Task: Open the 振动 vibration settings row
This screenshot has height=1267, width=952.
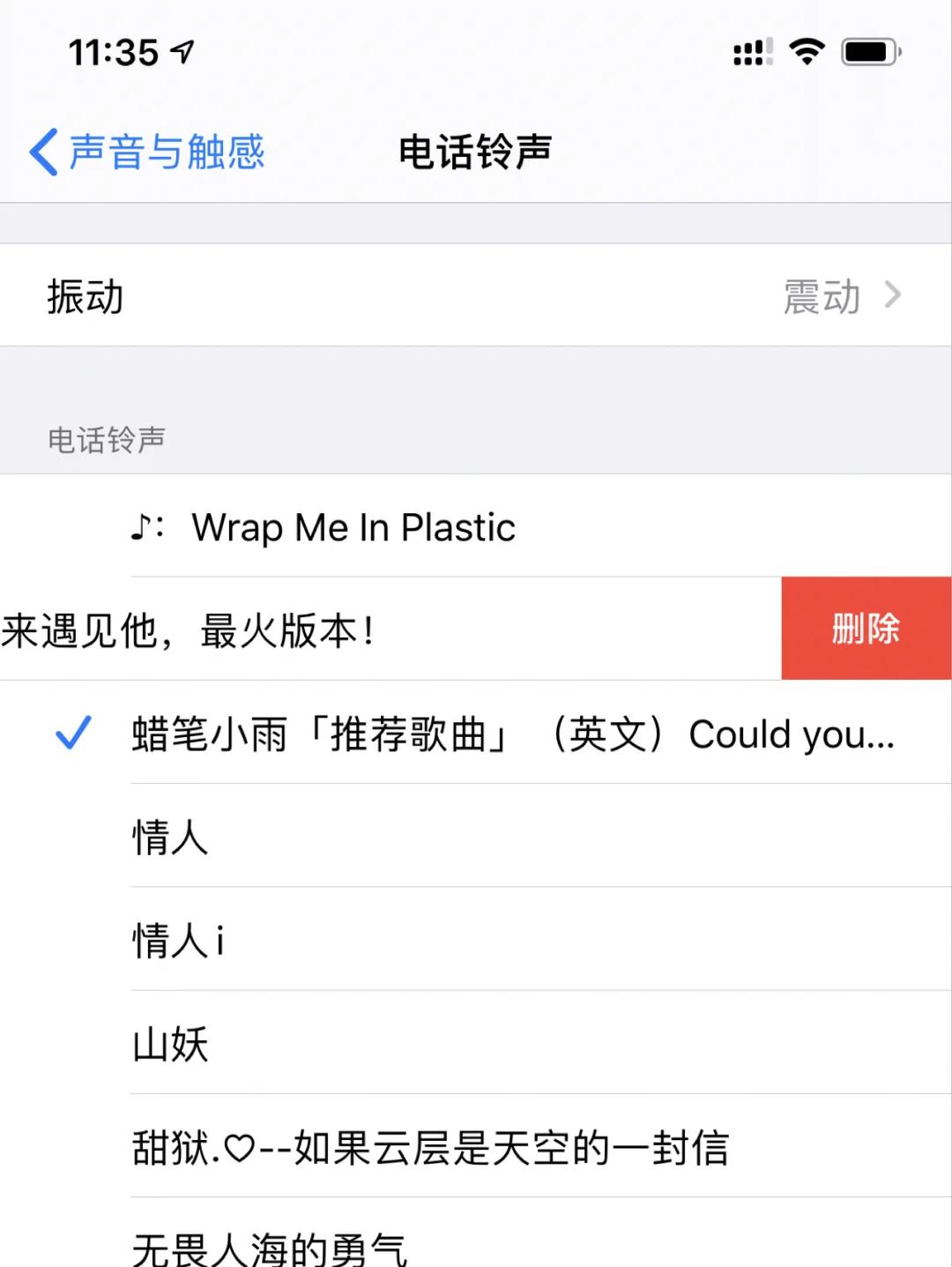Action: 476,295
